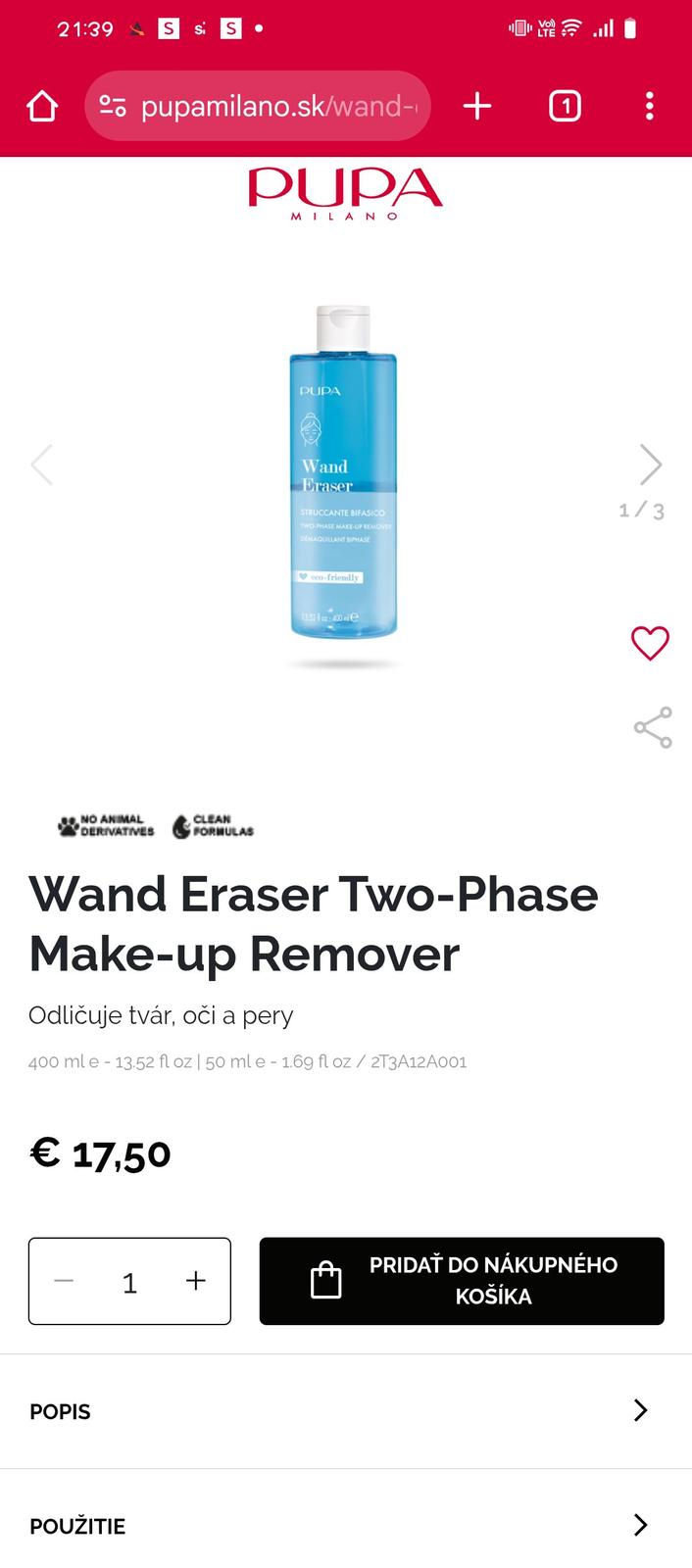This screenshot has height=1568, width=692.
Task: Go to browser home page
Action: (42, 106)
